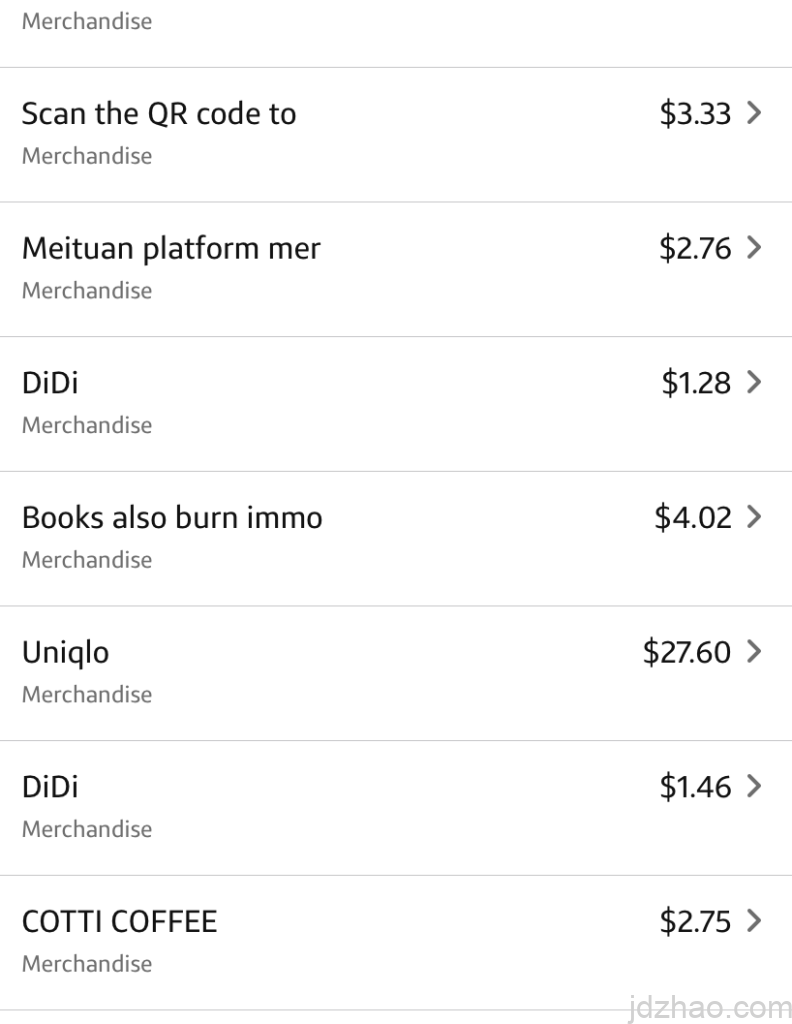The height and width of the screenshot is (1024, 792).
Task: View the $1.46 DiDi transaction
Action: [x=396, y=807]
